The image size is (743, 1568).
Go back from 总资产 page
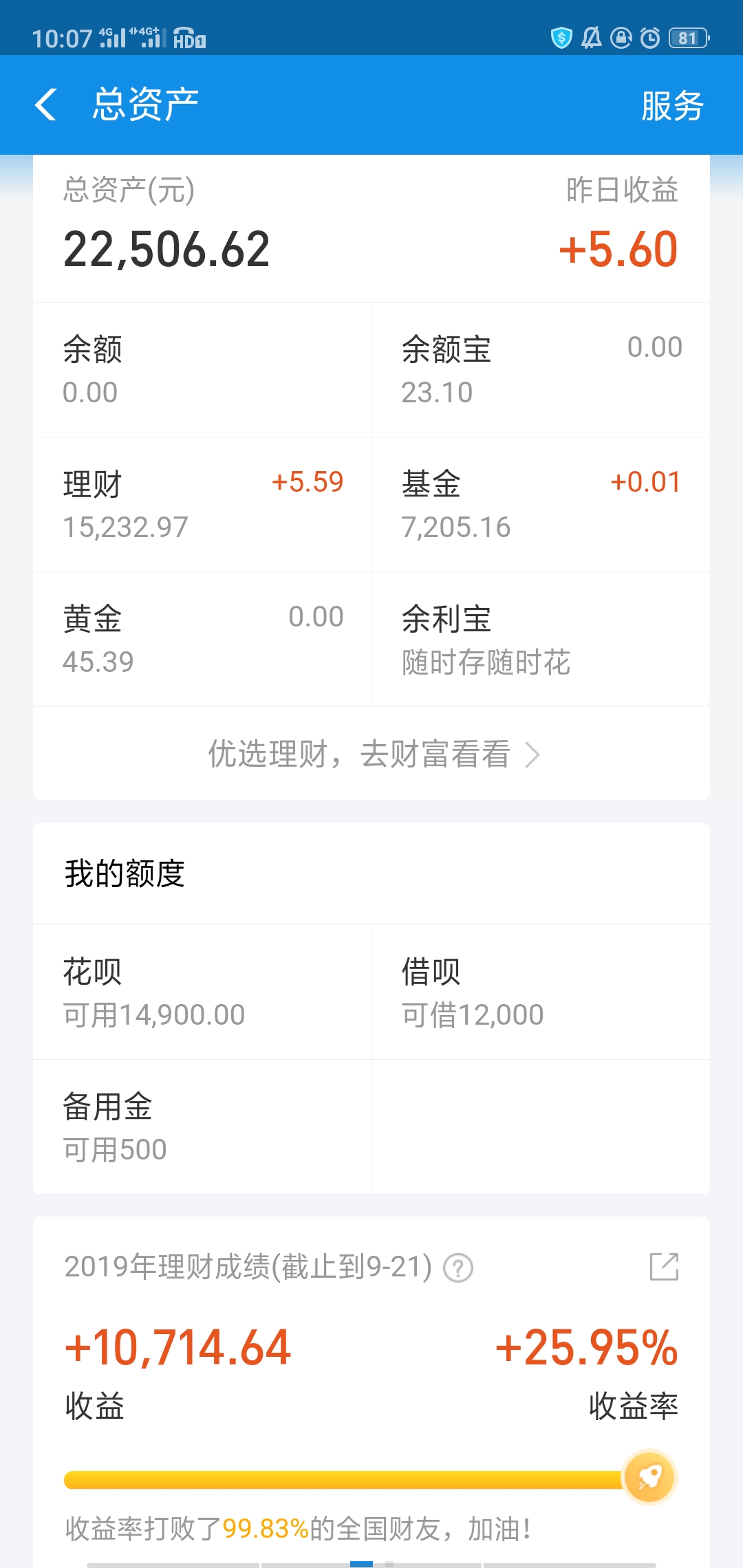click(46, 105)
